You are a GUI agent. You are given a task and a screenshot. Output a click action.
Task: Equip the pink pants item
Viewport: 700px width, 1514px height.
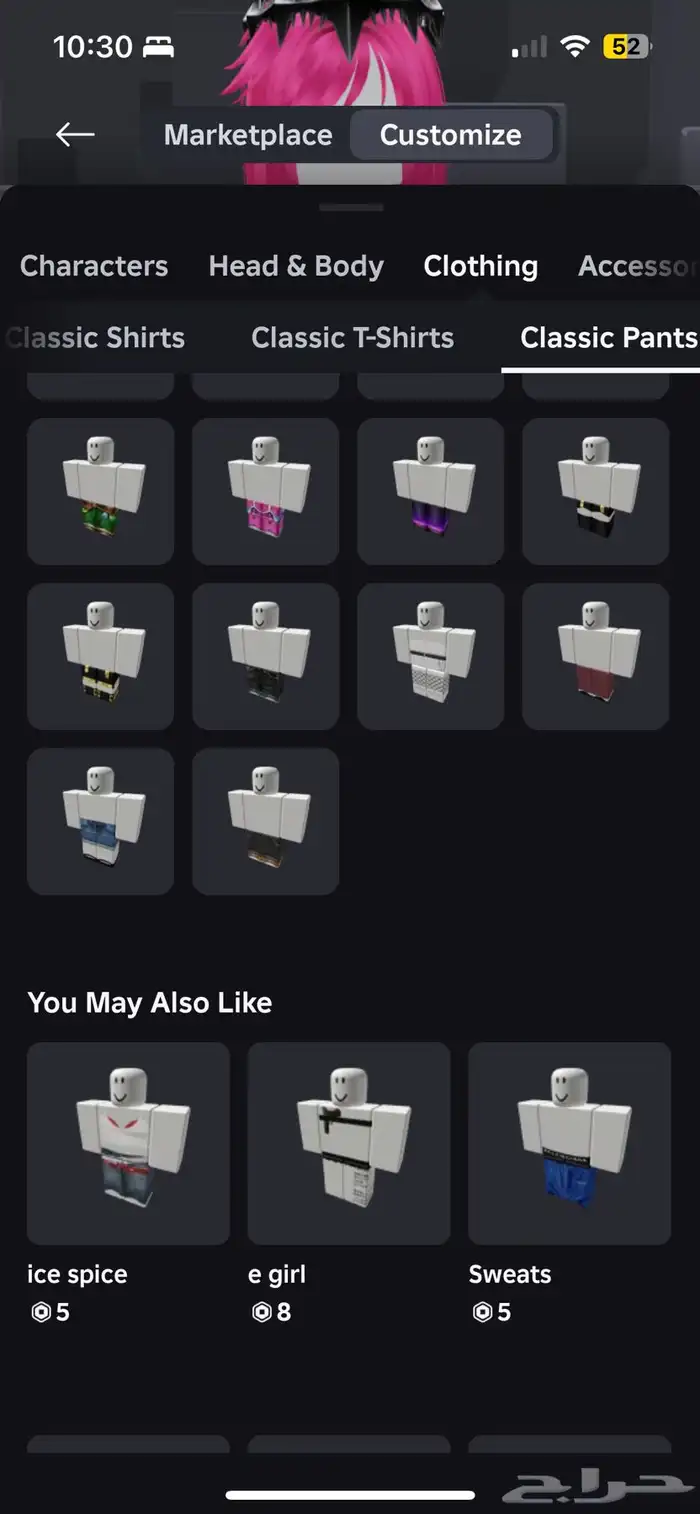tap(266, 491)
